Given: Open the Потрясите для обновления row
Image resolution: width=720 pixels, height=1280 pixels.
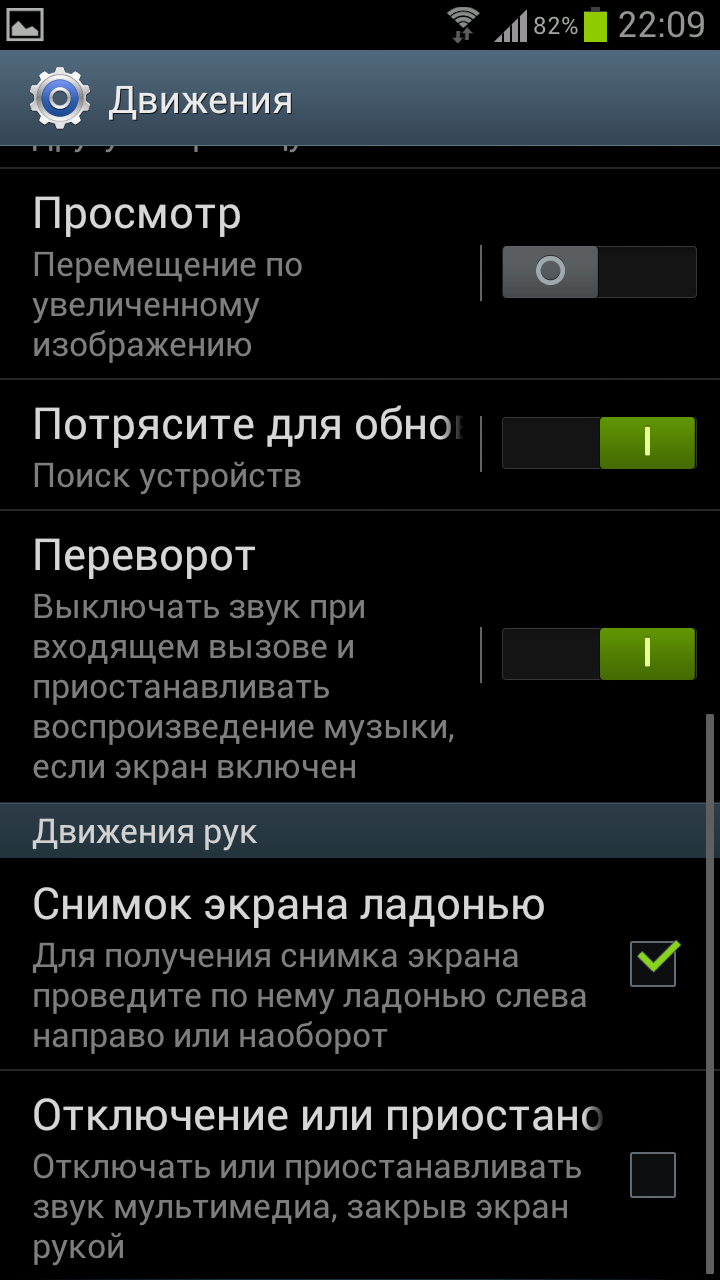Looking at the screenshot, I should tap(240, 445).
